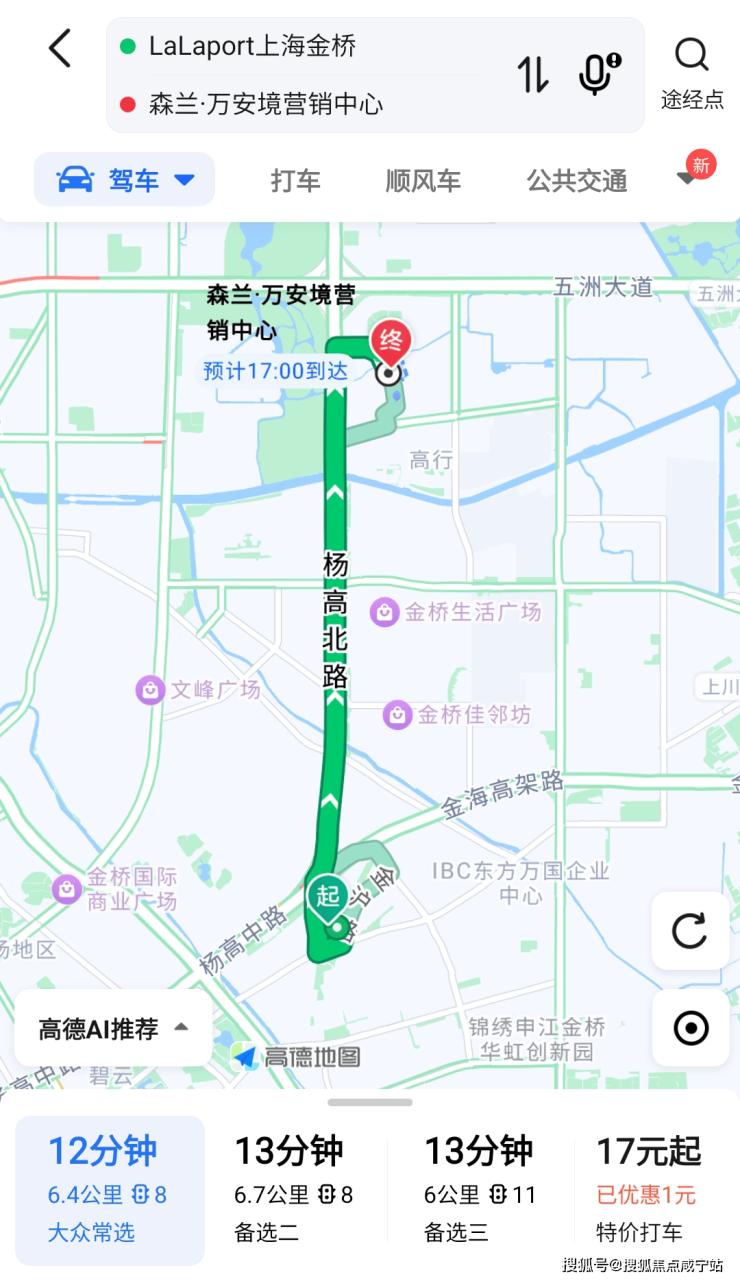The width and height of the screenshot is (740, 1281).
Task: Open the 17元起 特价打车 option
Action: coord(648,1190)
